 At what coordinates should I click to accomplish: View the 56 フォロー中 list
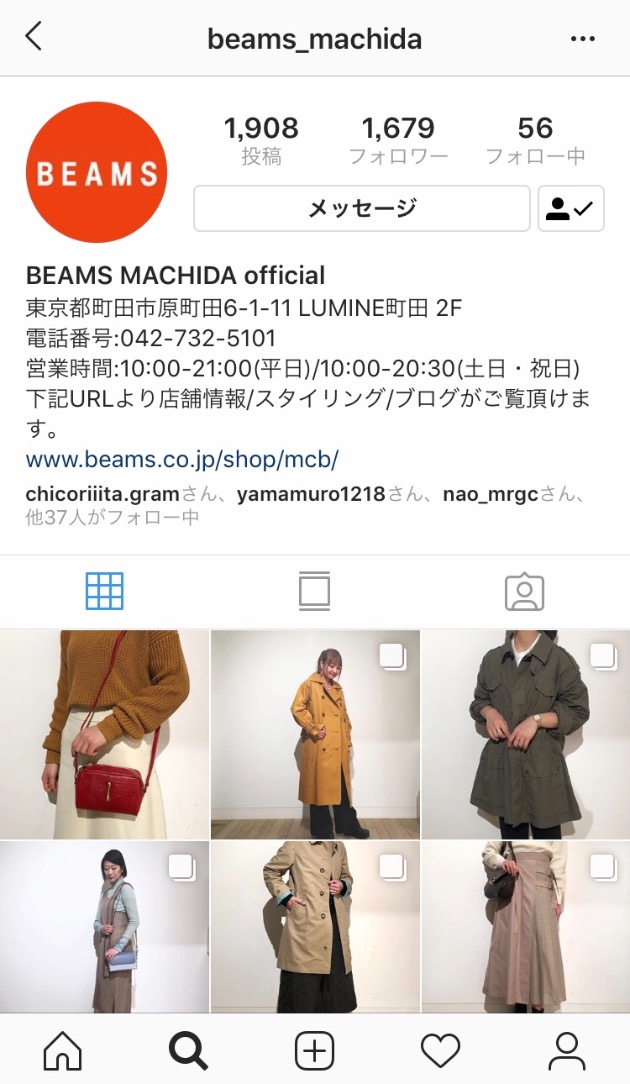tap(535, 140)
